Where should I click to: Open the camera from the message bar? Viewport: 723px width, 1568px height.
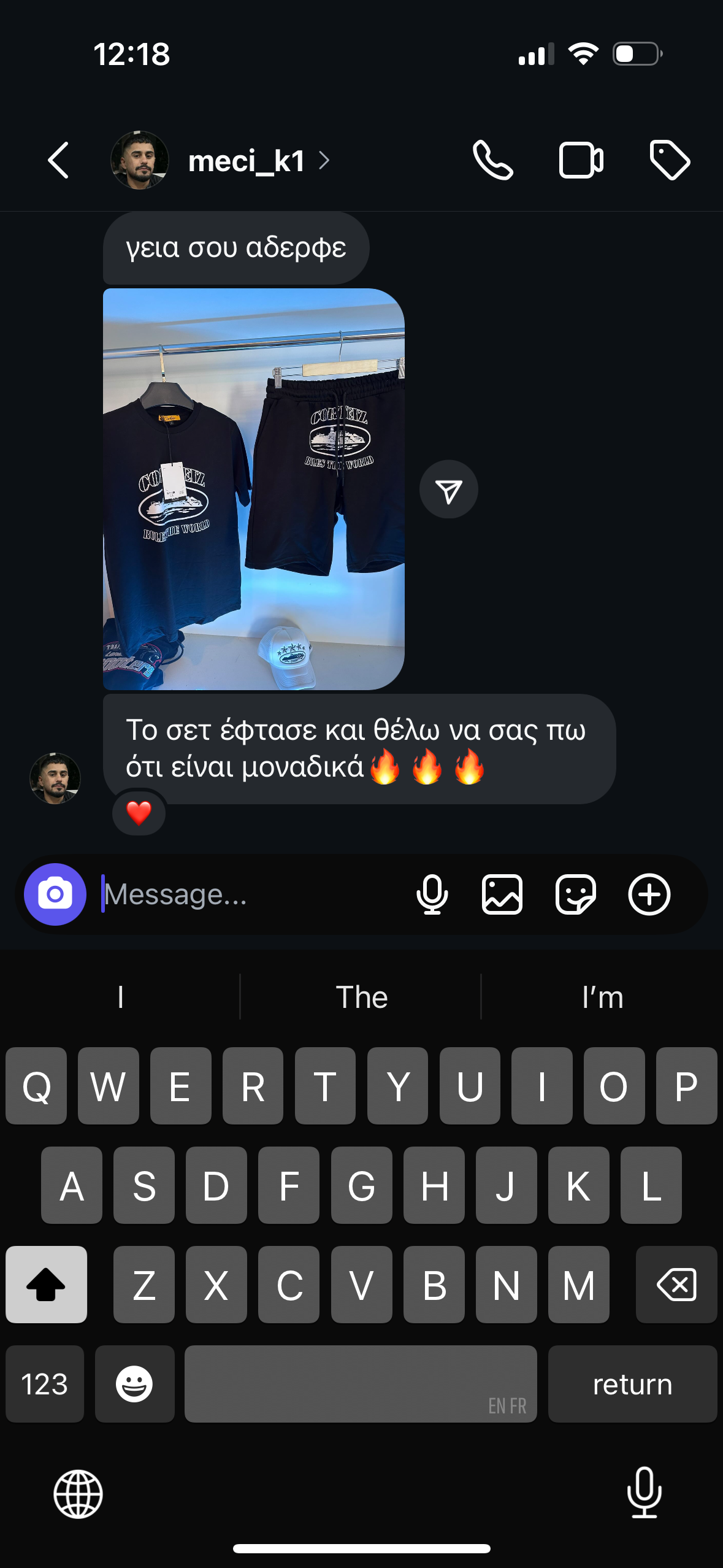[x=55, y=894]
